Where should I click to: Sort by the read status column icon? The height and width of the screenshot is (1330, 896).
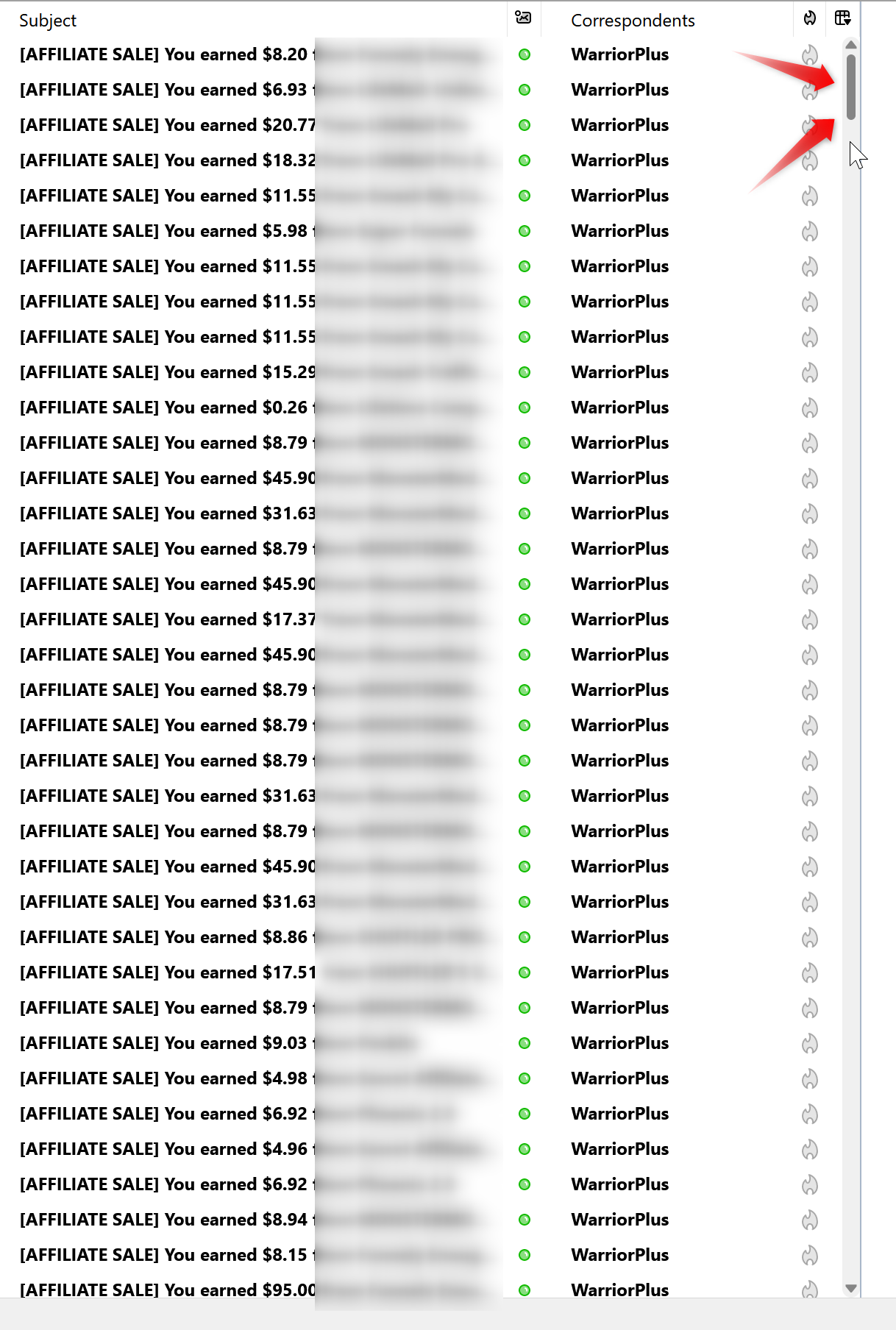tap(523, 18)
